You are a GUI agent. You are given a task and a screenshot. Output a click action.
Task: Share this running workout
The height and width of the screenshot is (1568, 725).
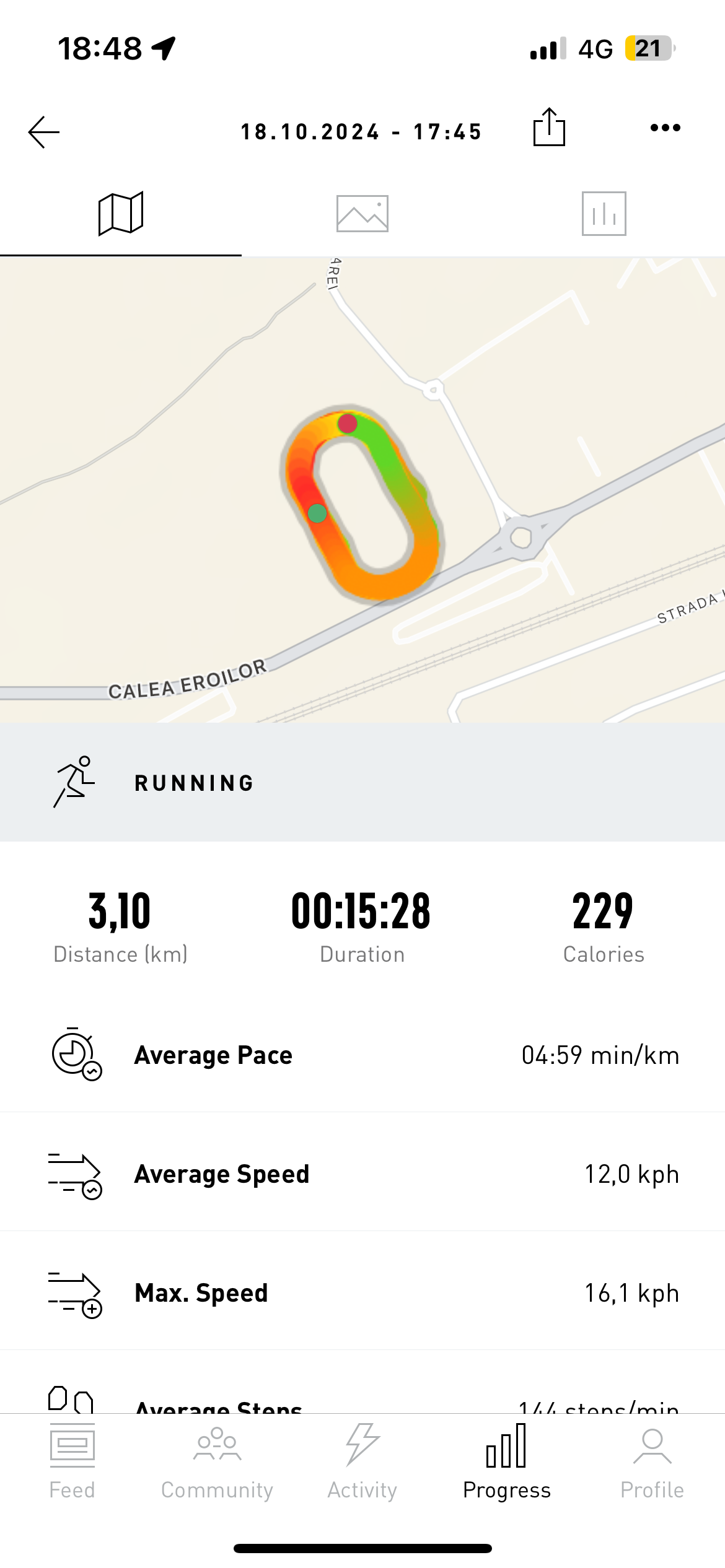point(549,128)
